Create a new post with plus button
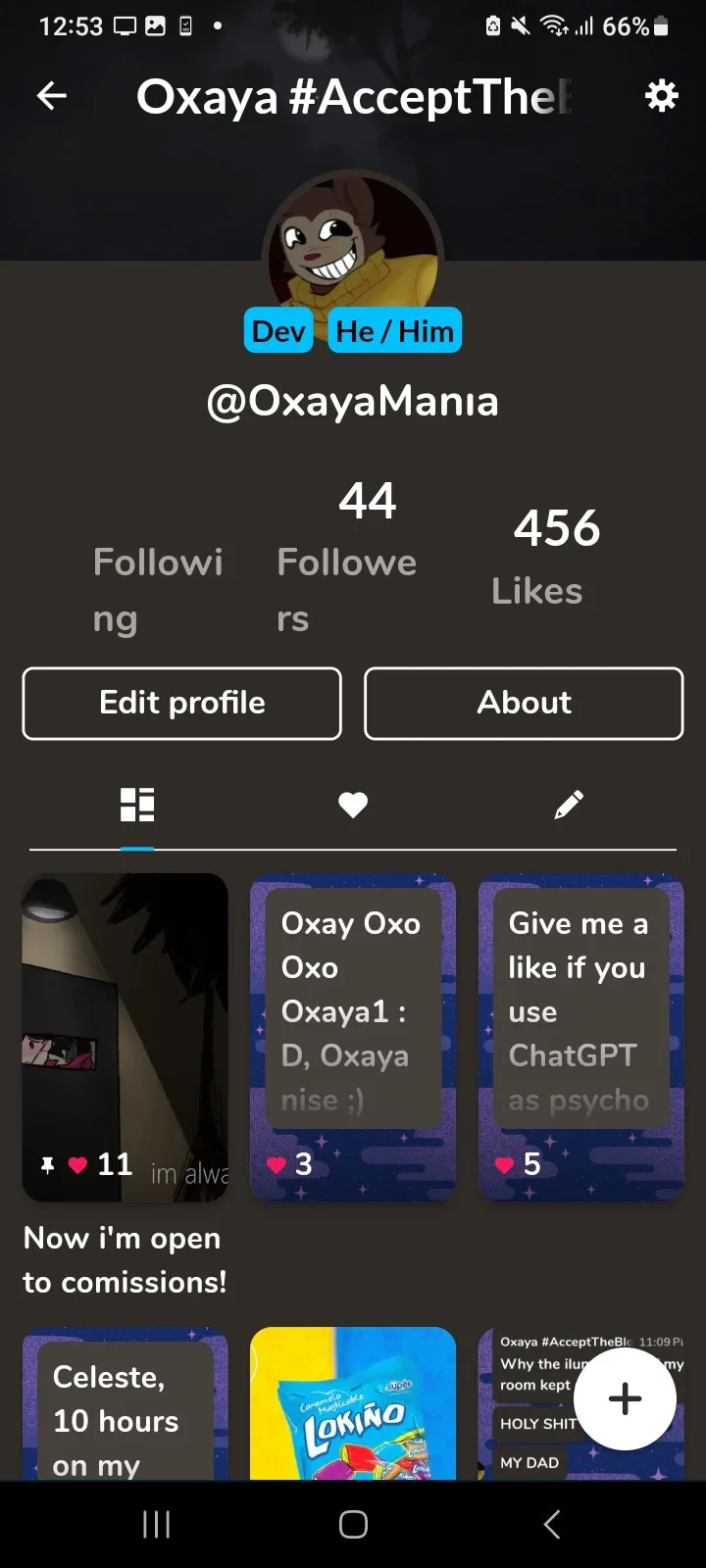The image size is (706, 1568). [x=625, y=1398]
